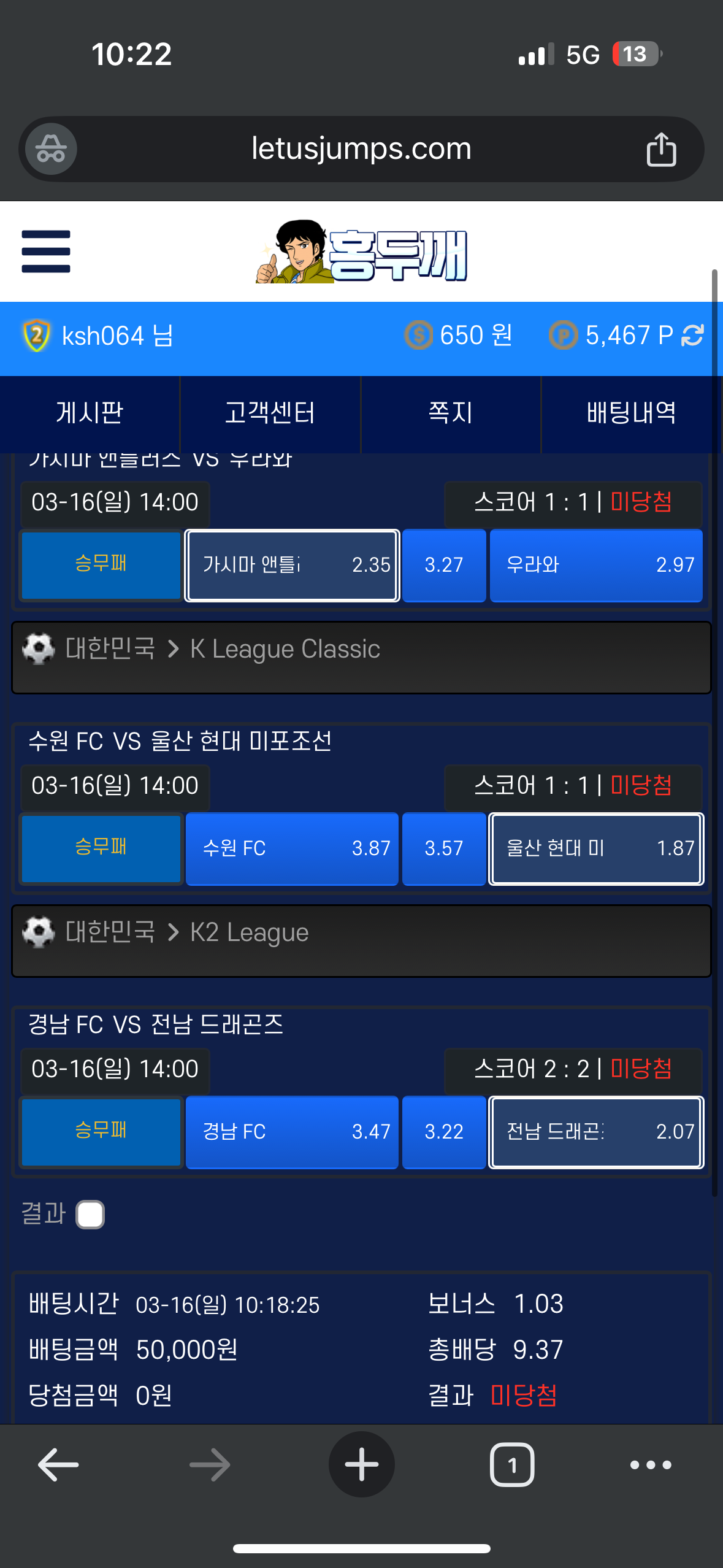The width and height of the screenshot is (723, 1568).
Task: Toggle the 결과 checkbox
Action: [90, 1215]
